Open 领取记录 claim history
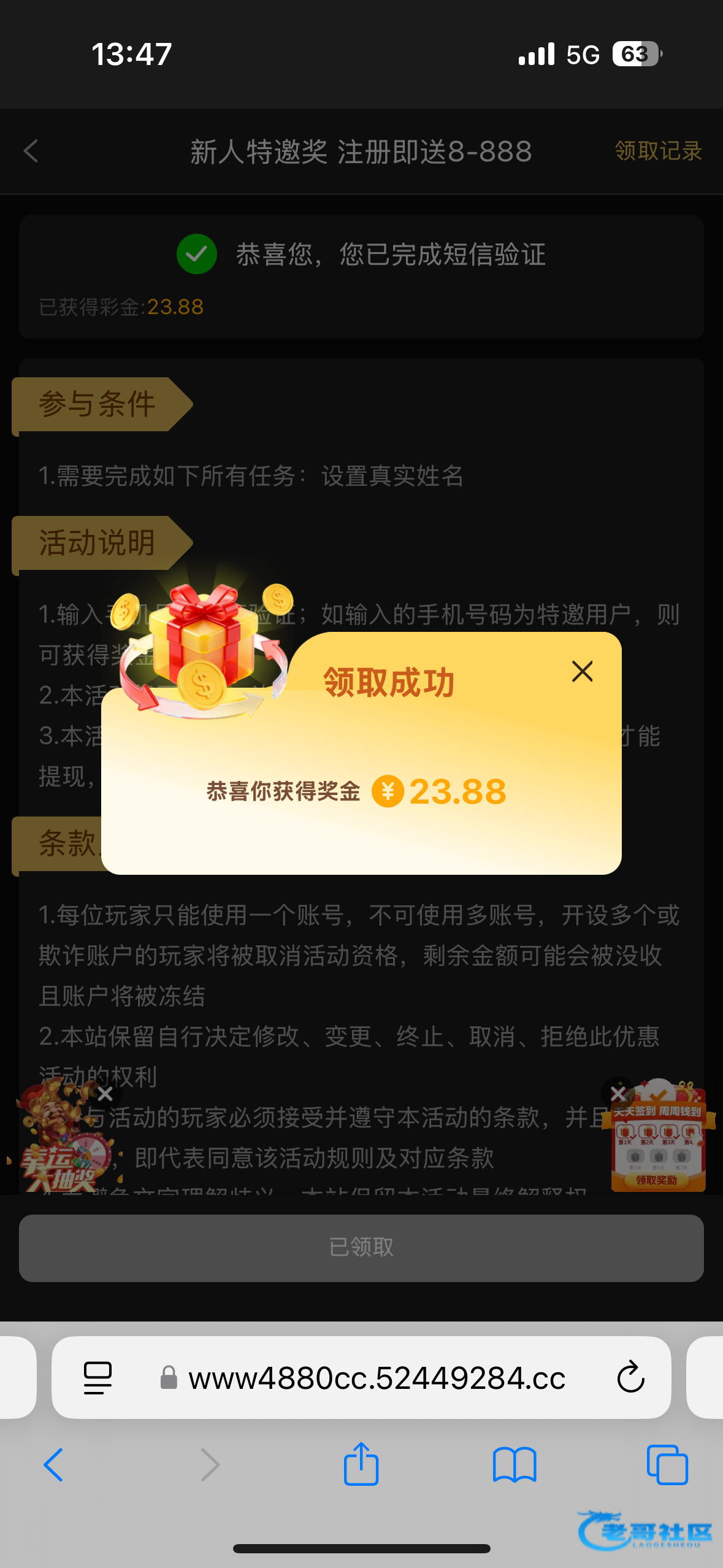 (658, 151)
